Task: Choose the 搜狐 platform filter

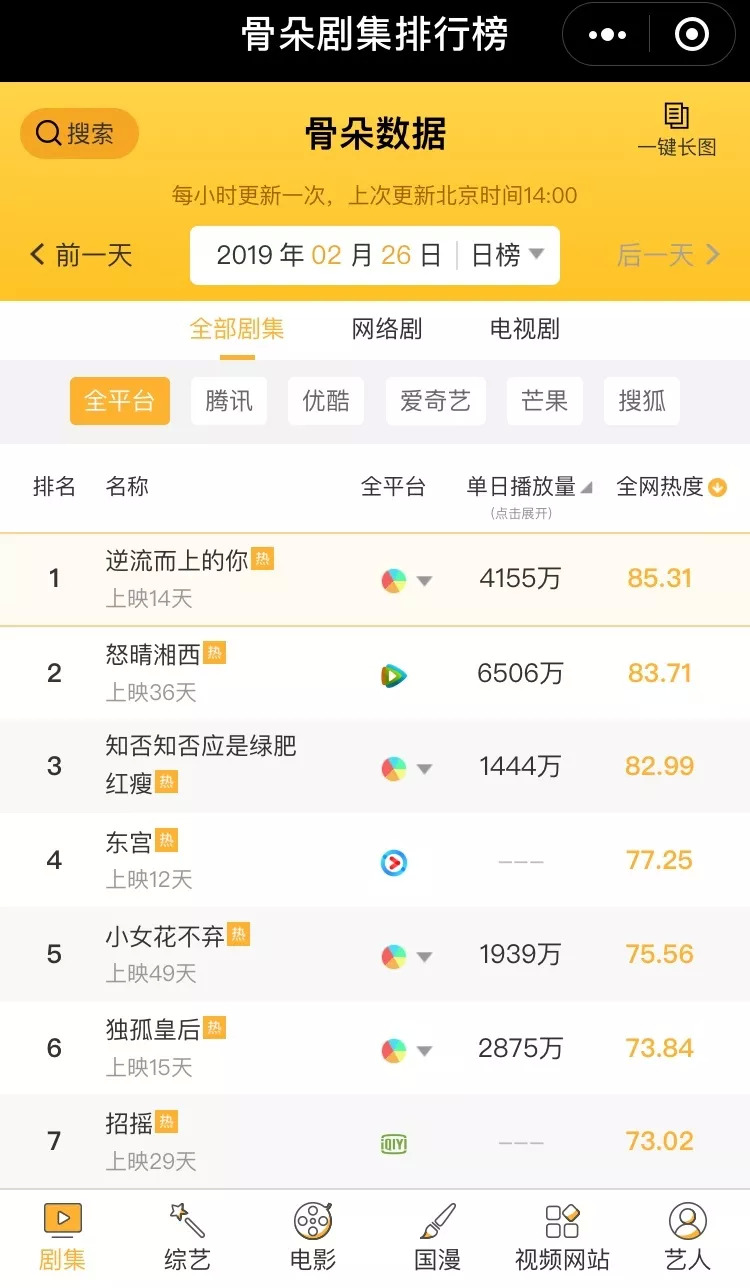Action: [x=642, y=401]
